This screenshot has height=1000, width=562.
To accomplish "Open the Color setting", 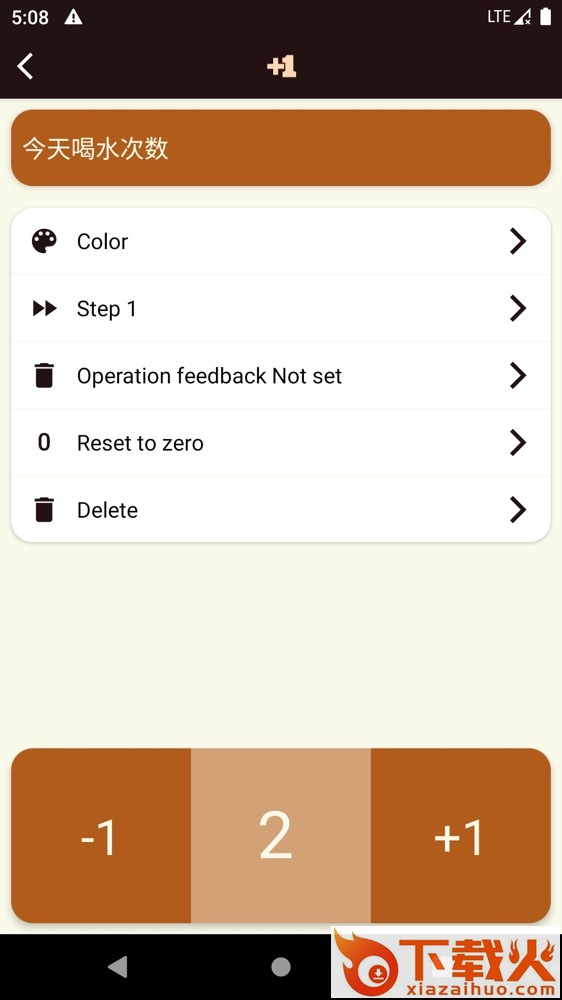I will (281, 242).
